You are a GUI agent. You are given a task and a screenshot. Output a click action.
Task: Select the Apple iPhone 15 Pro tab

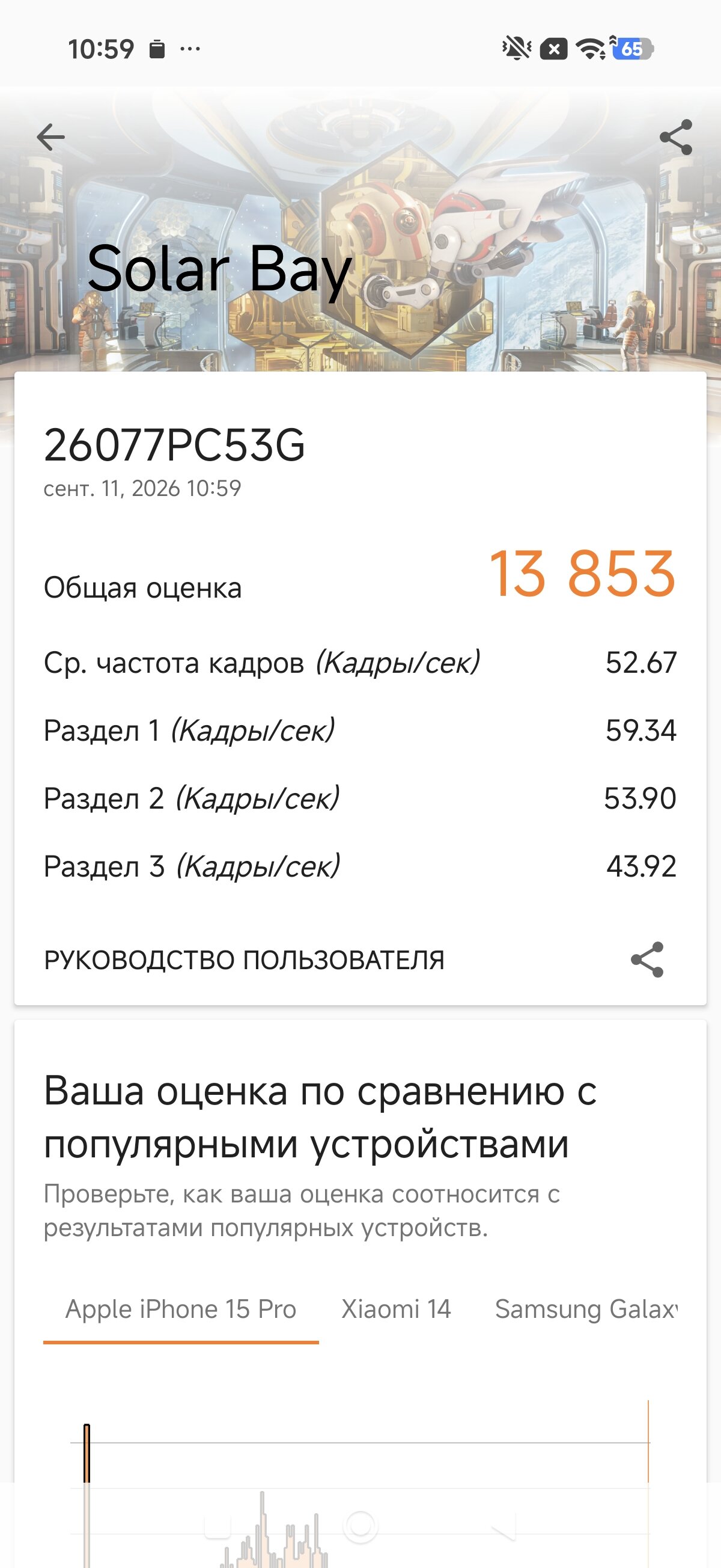181,1308
